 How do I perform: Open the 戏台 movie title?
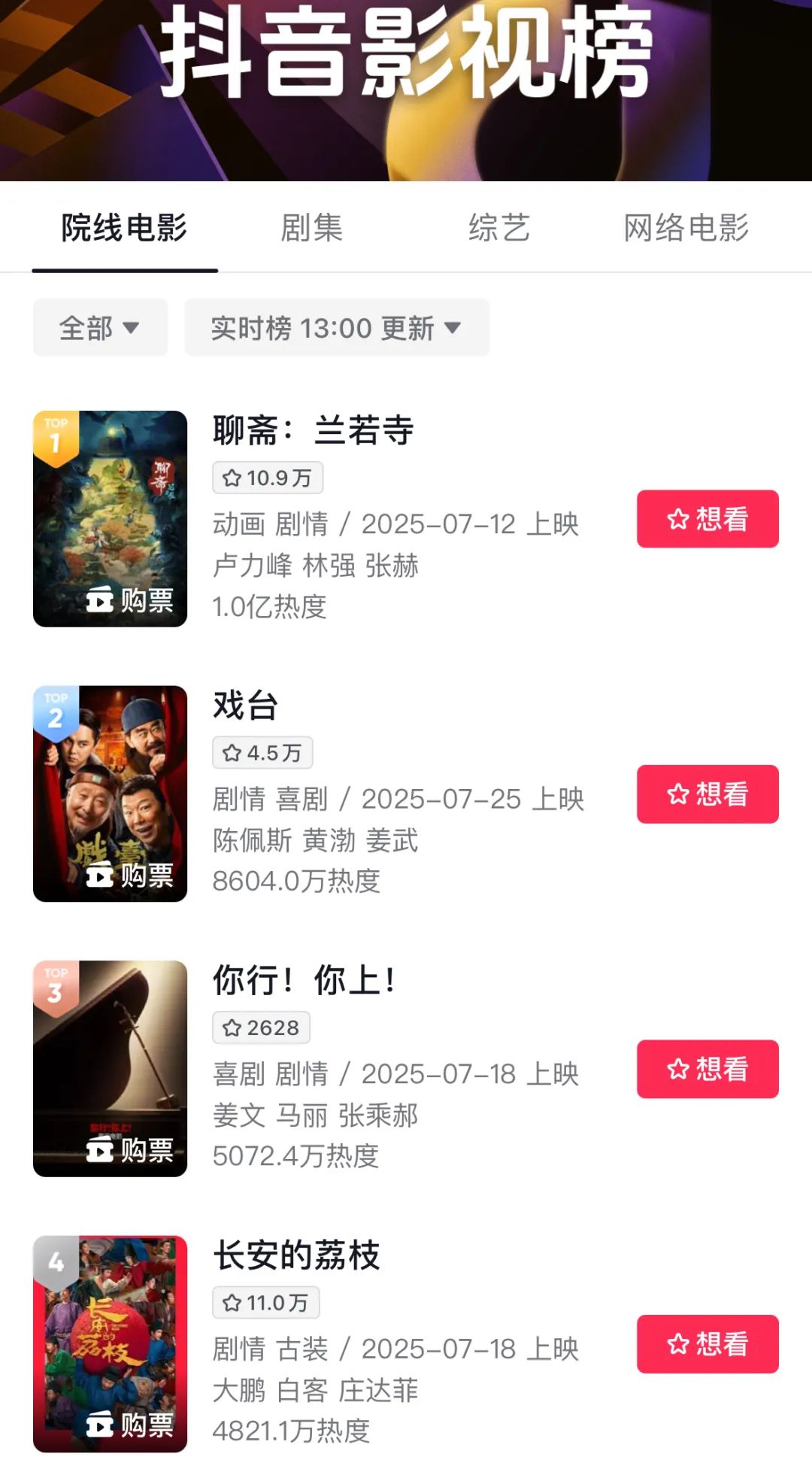point(245,706)
